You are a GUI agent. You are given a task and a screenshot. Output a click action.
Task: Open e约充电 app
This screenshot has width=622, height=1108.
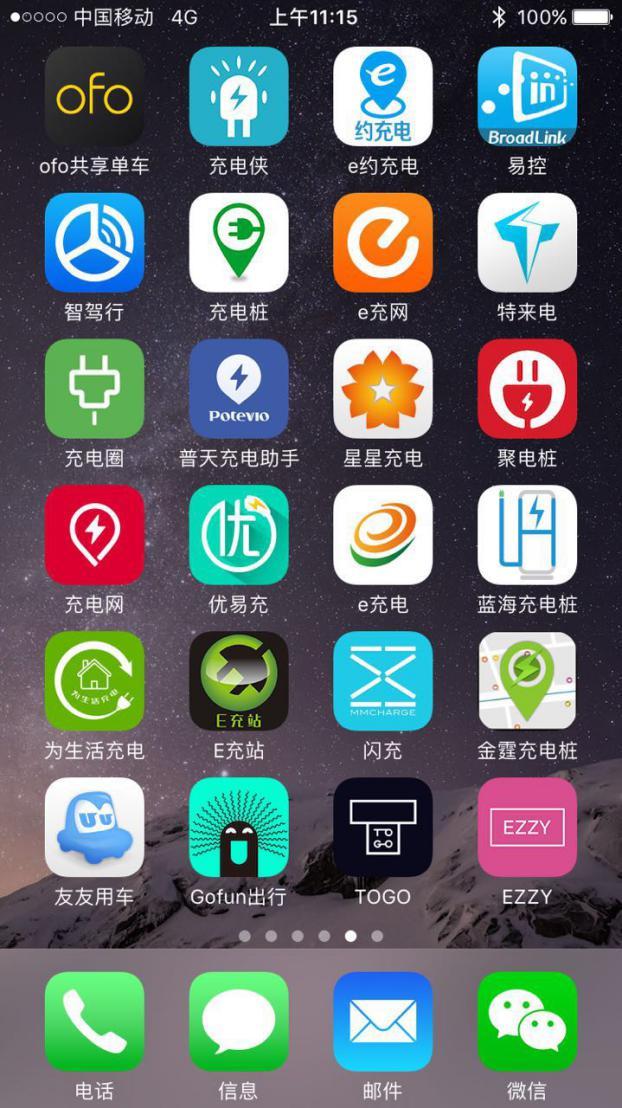(383, 97)
